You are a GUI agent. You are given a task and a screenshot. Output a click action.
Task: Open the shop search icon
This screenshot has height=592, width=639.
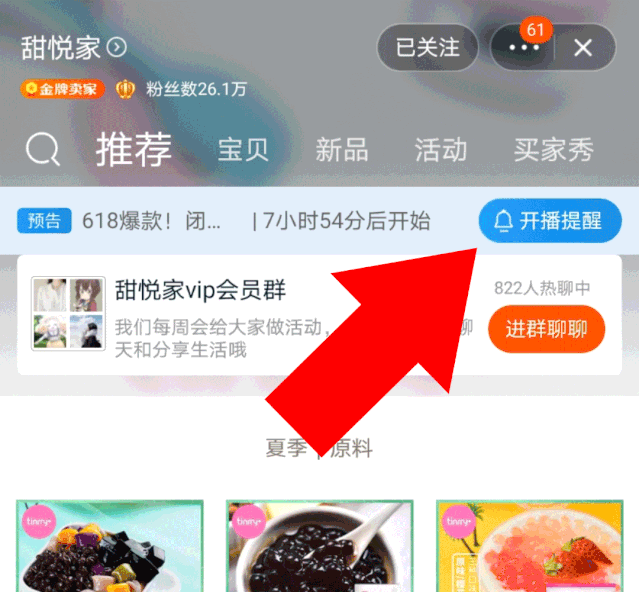[x=43, y=151]
